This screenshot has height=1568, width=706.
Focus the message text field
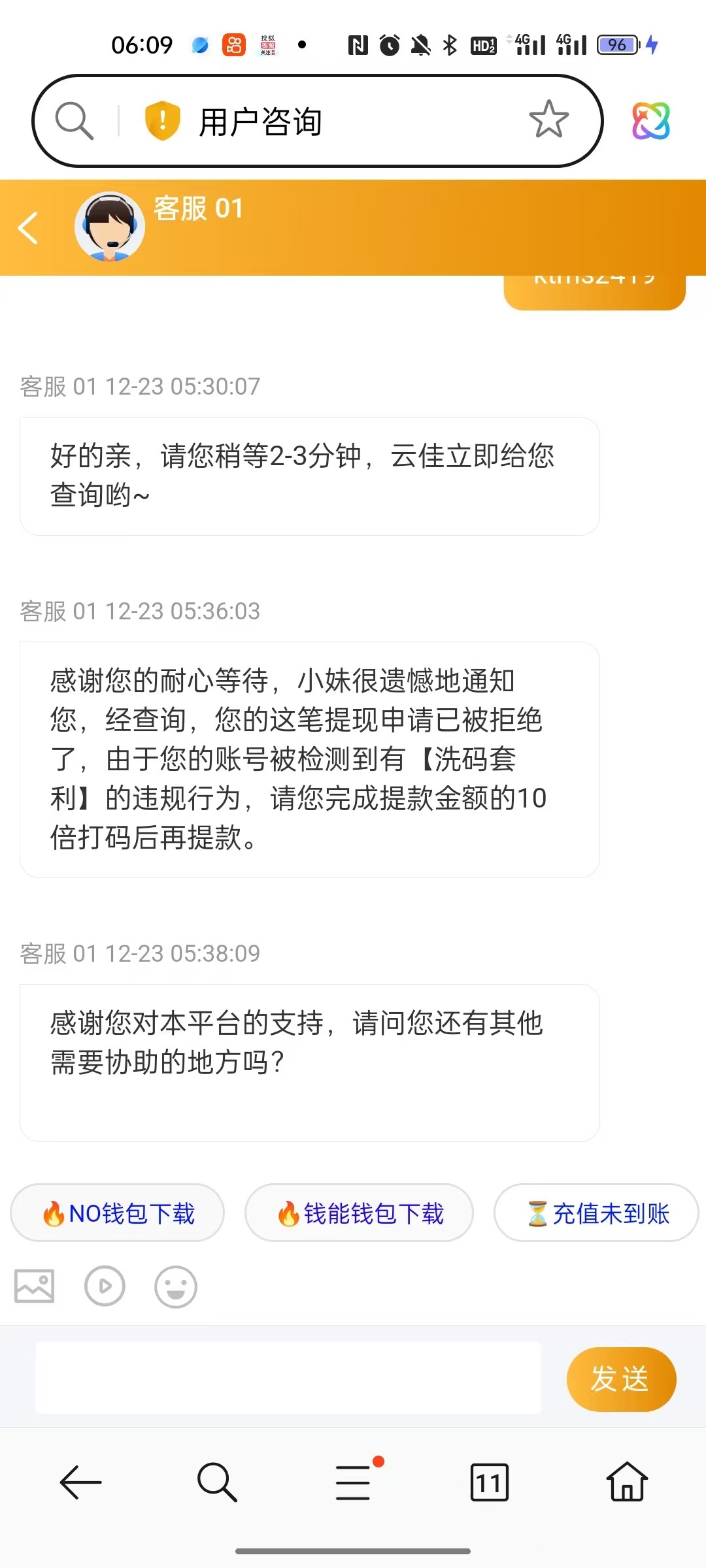(288, 1378)
